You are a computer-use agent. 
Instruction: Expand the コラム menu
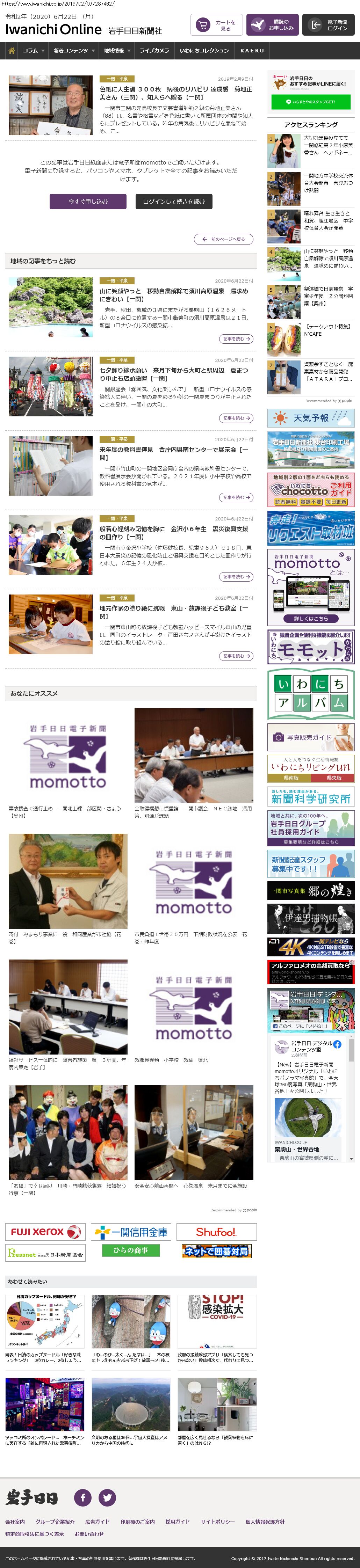pos(34,51)
